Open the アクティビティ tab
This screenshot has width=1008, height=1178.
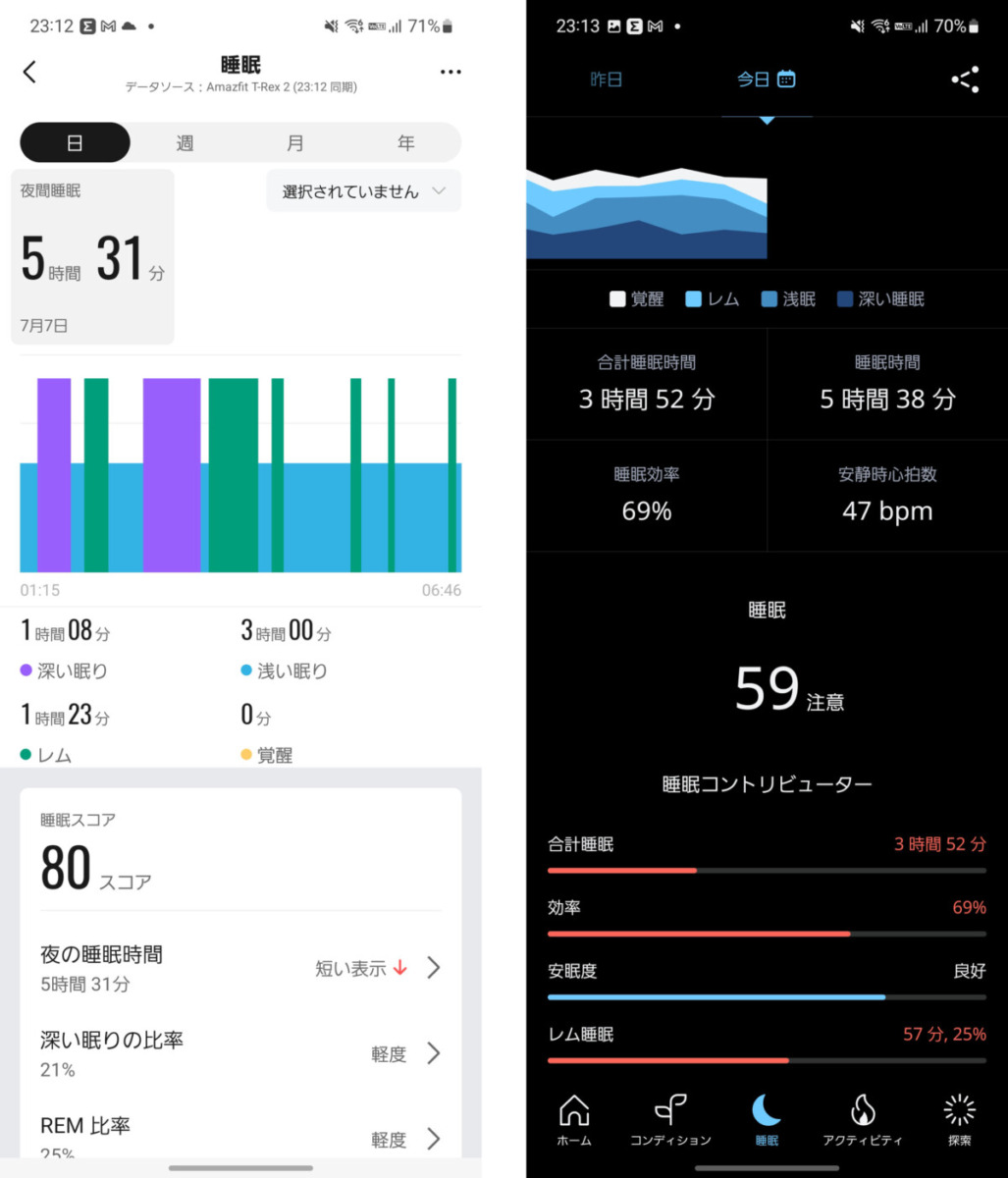863,1120
